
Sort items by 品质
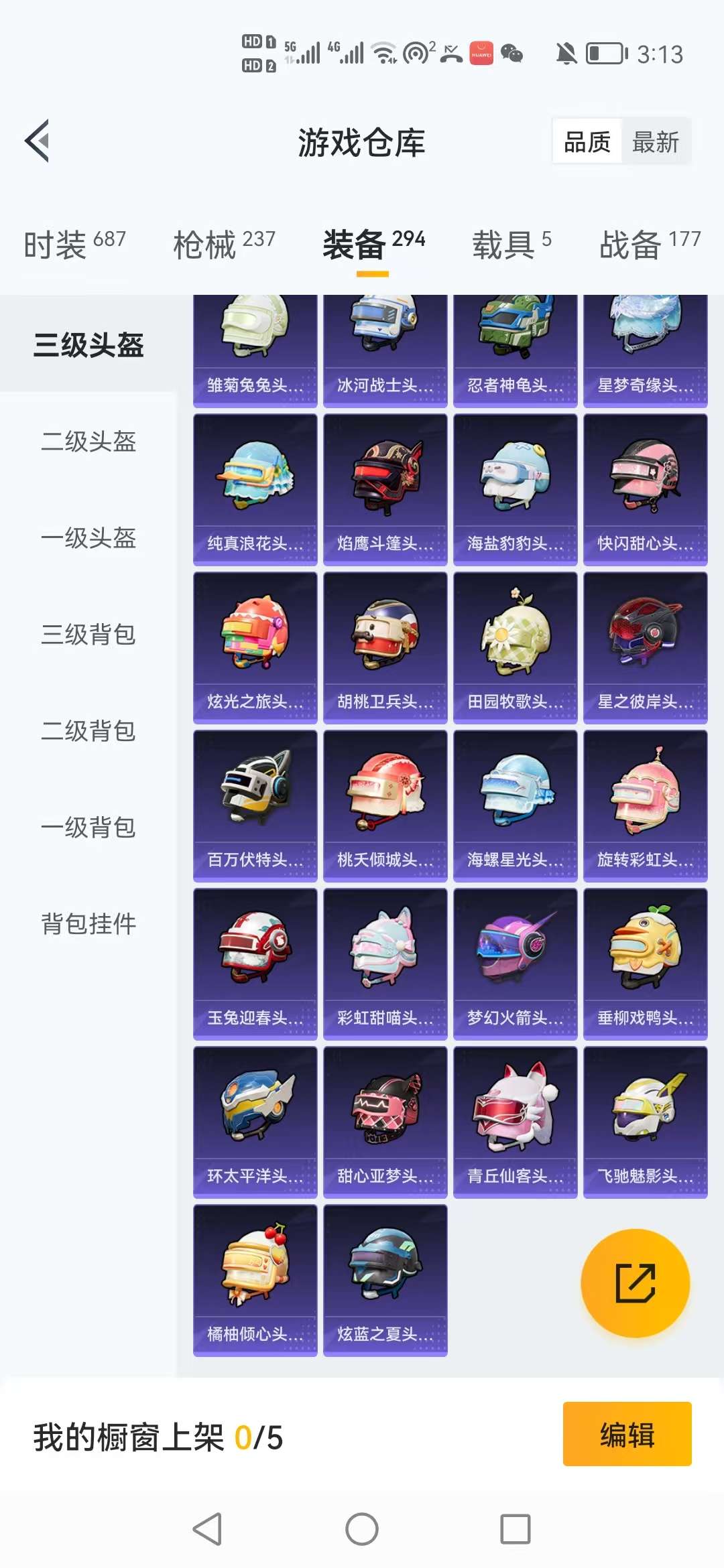click(587, 142)
